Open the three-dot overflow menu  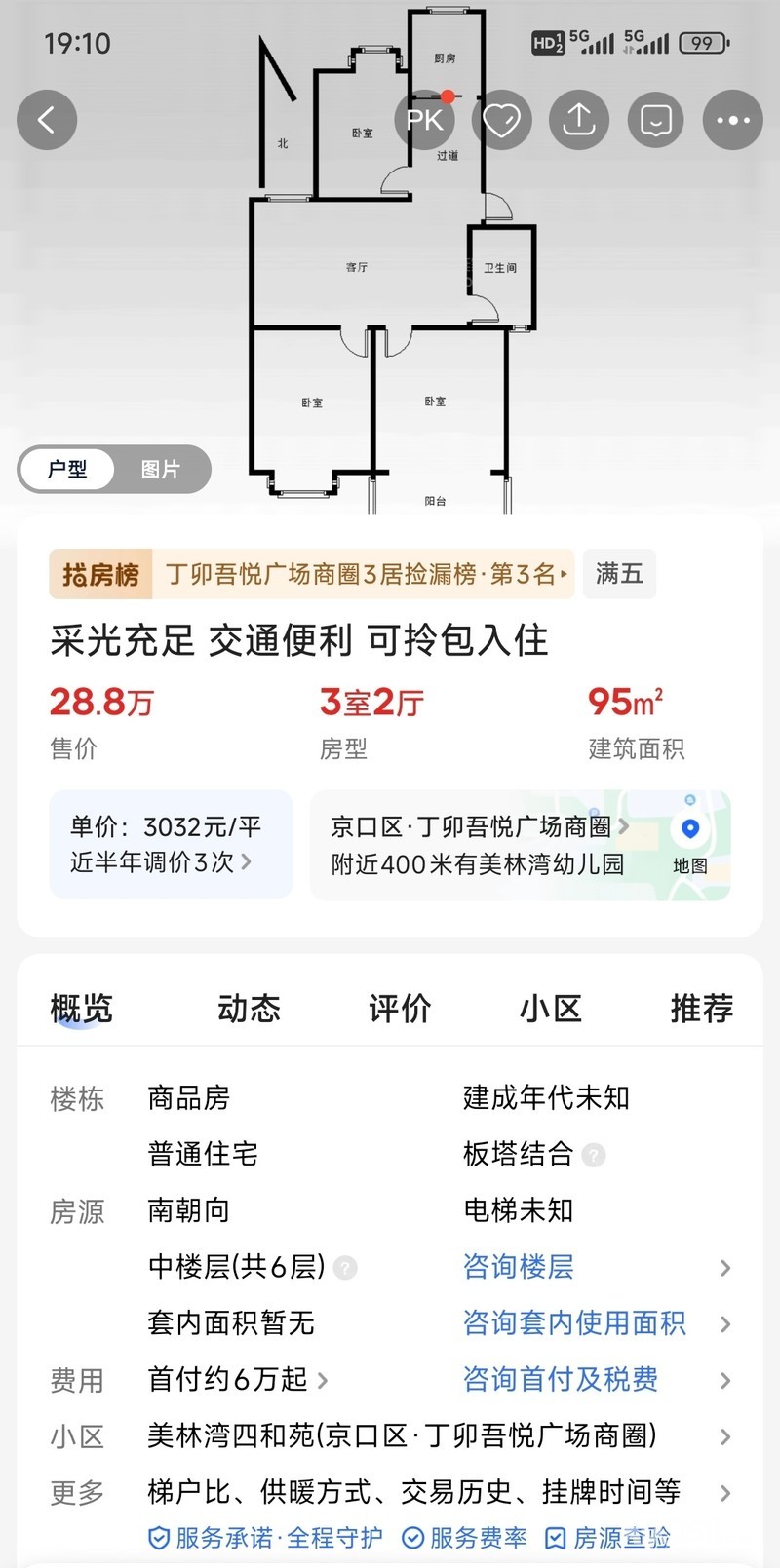pyautogui.click(x=733, y=120)
